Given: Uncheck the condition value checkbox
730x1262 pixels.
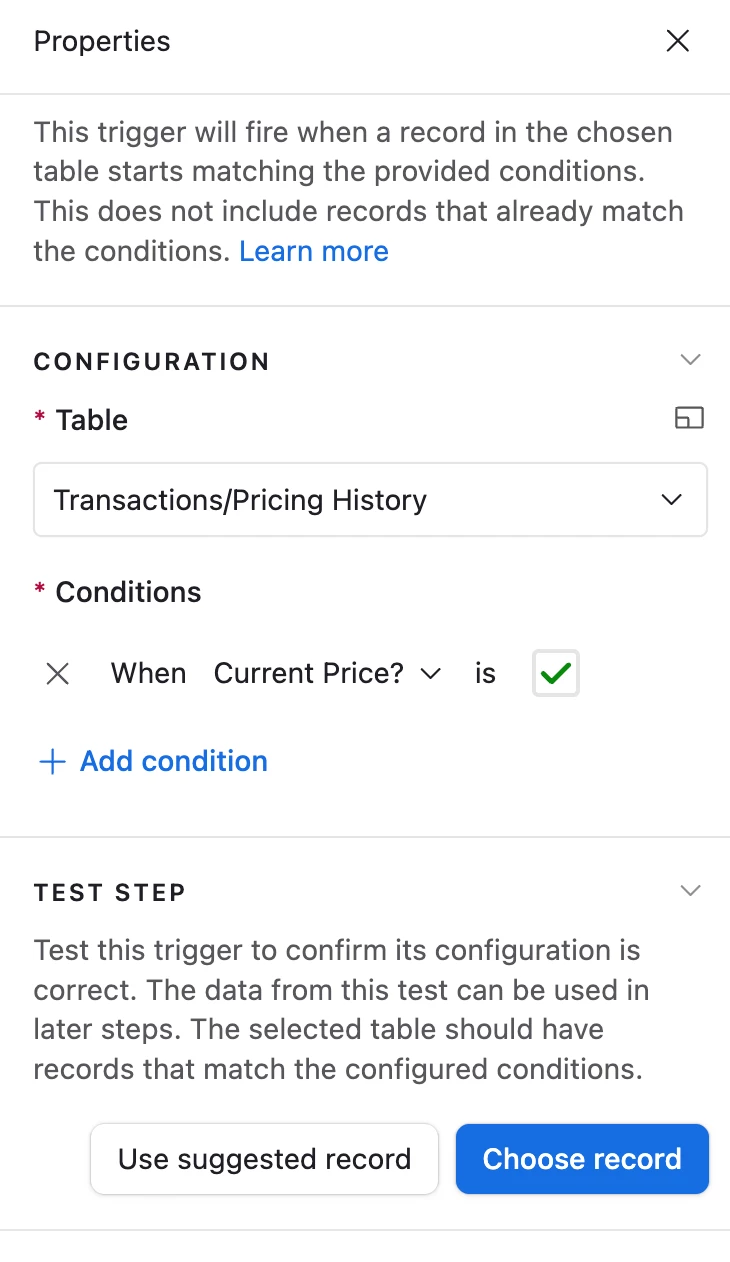Looking at the screenshot, I should (x=555, y=674).
